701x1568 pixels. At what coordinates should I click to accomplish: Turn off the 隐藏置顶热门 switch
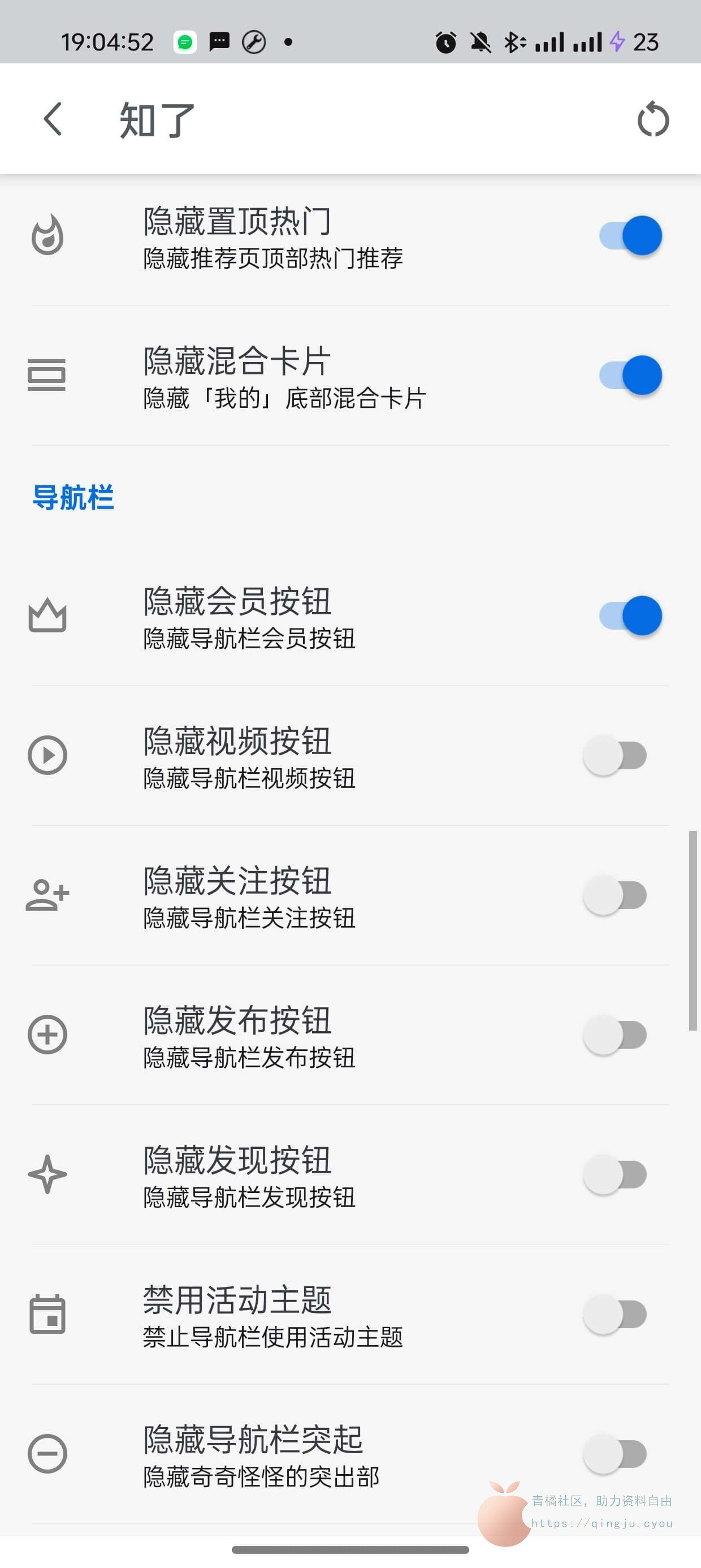(630, 235)
